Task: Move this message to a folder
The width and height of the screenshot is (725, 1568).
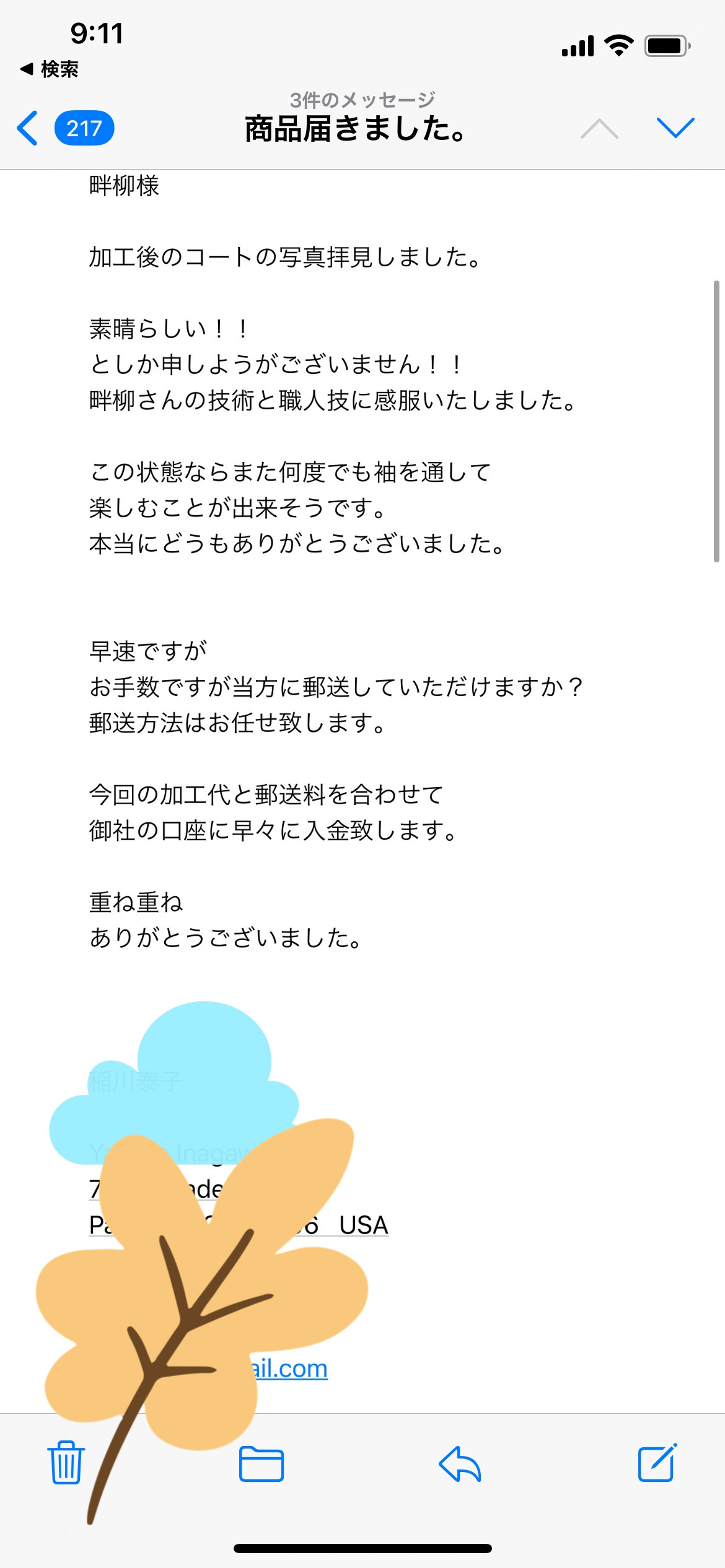Action: coord(261,1464)
